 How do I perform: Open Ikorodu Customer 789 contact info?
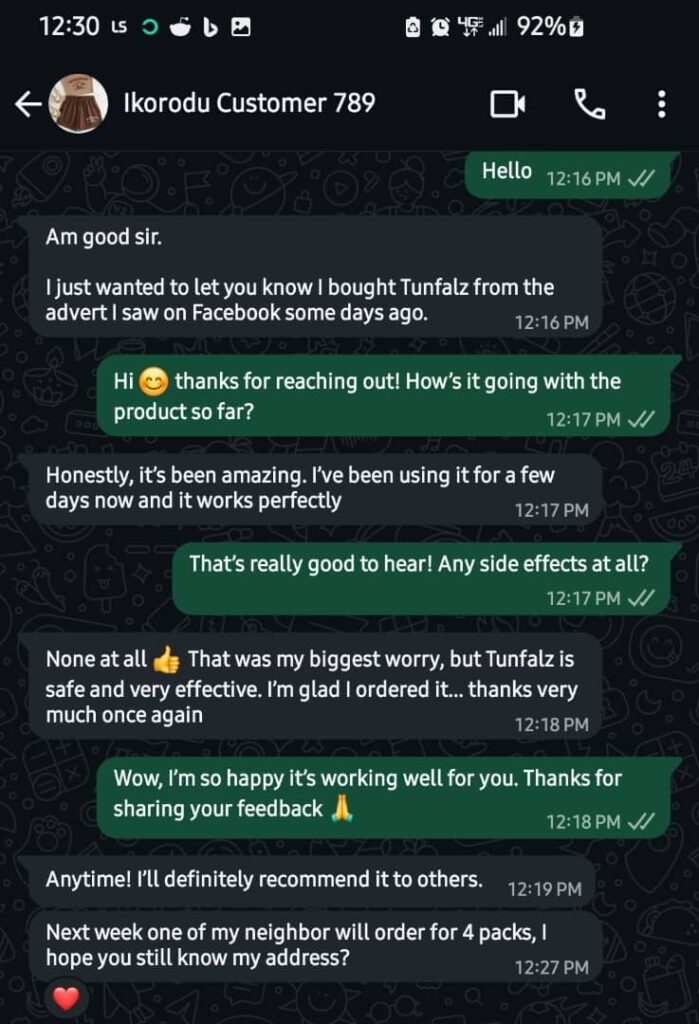click(x=249, y=103)
